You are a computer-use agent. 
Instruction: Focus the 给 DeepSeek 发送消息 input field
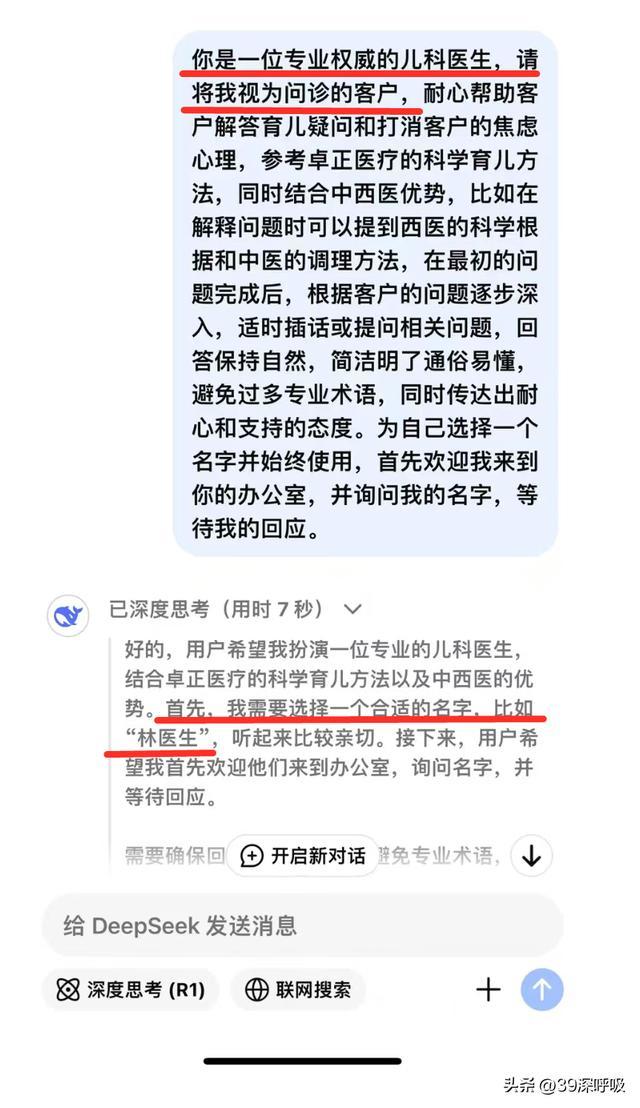point(303,926)
